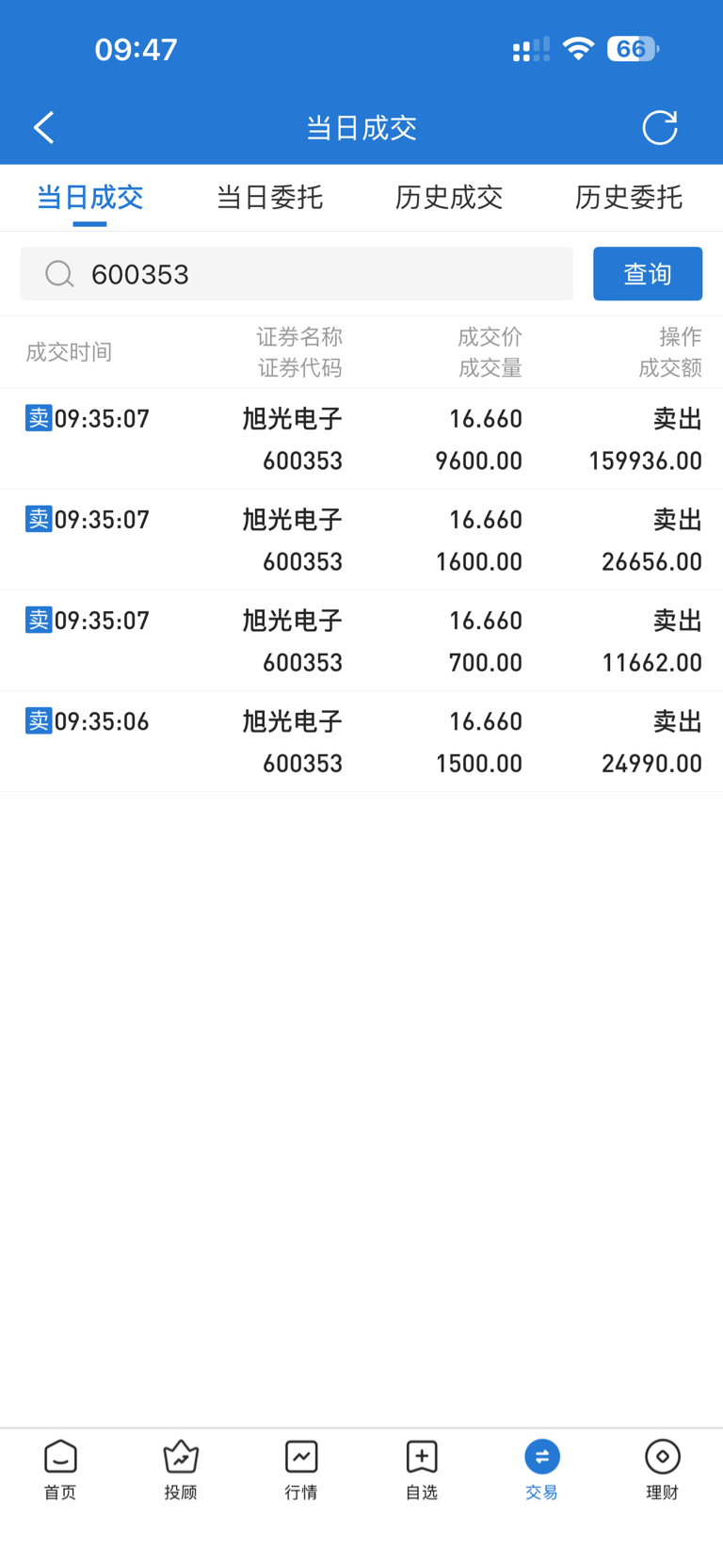Go back using the top-left arrow
Image resolution: width=723 pixels, height=1568 pixels.
pyautogui.click(x=44, y=127)
